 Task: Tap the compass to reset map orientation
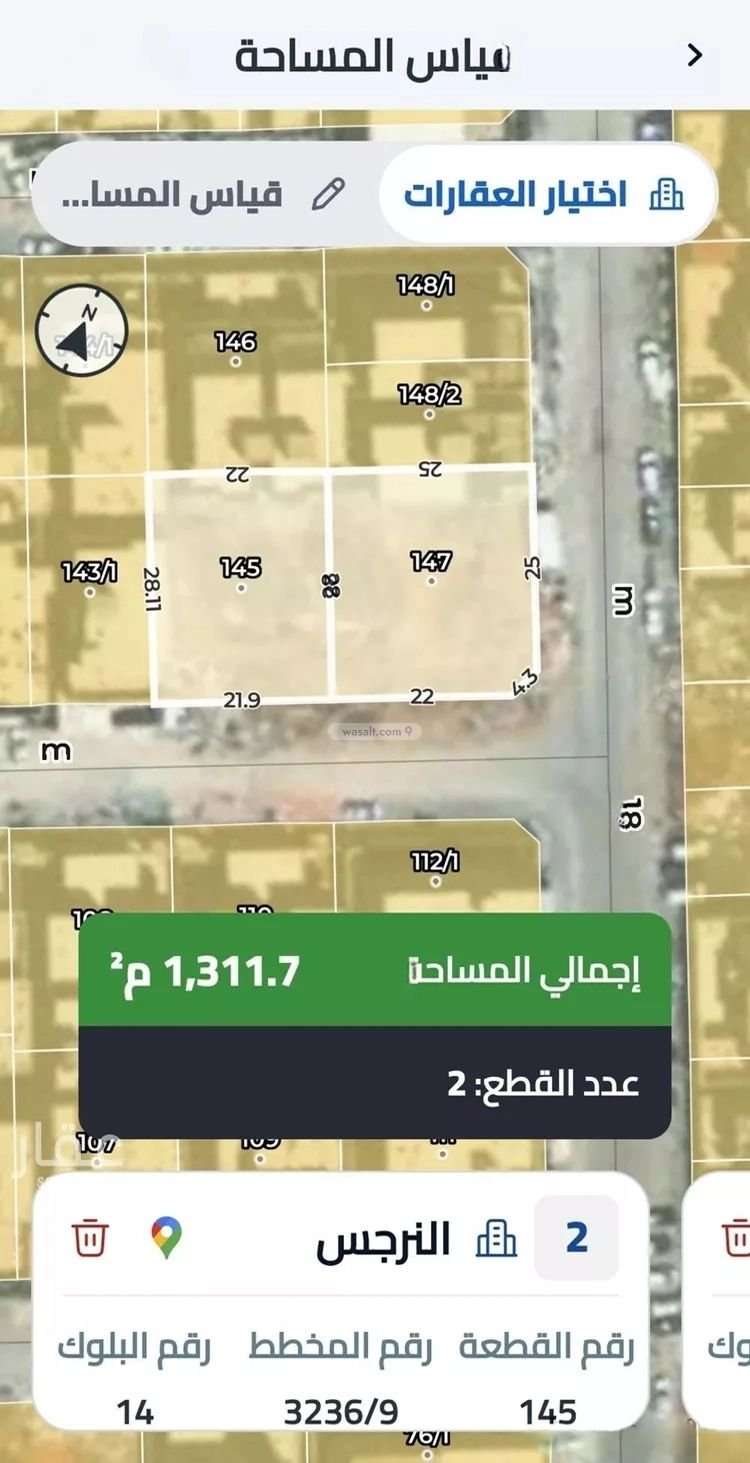tap(81, 330)
